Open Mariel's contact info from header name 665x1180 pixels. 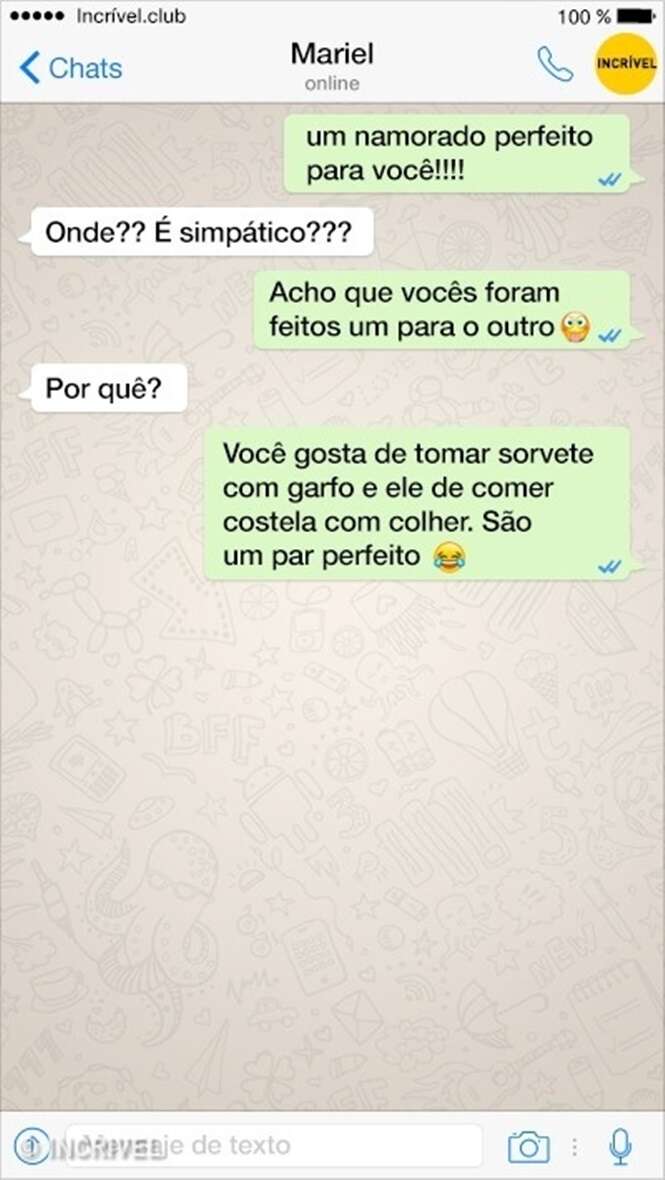point(332,54)
